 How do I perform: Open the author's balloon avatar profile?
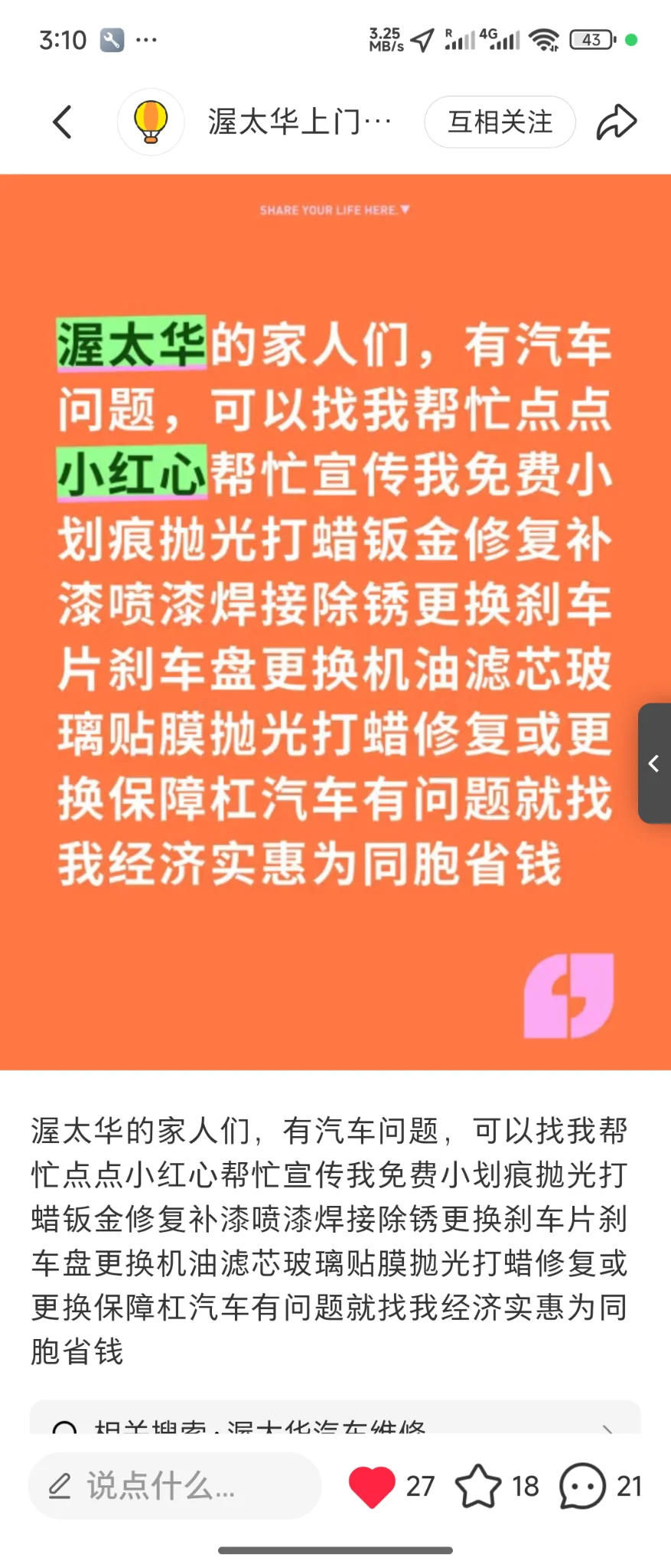(x=151, y=122)
